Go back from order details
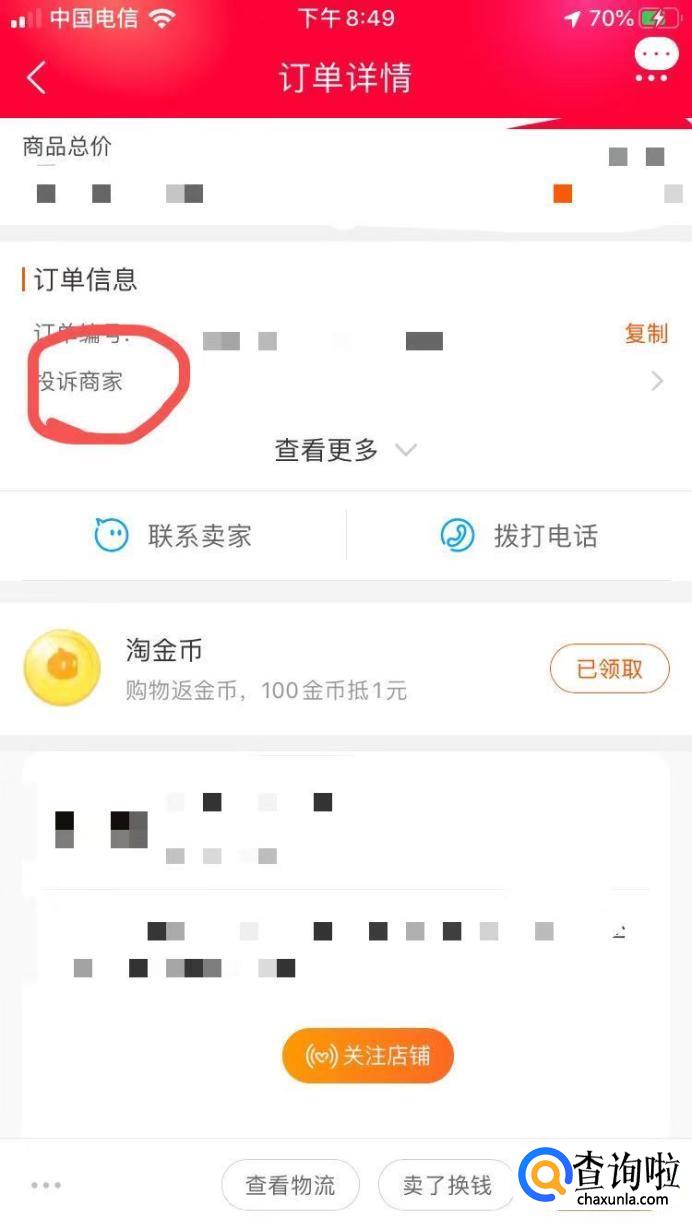The image size is (692, 1230). point(37,78)
